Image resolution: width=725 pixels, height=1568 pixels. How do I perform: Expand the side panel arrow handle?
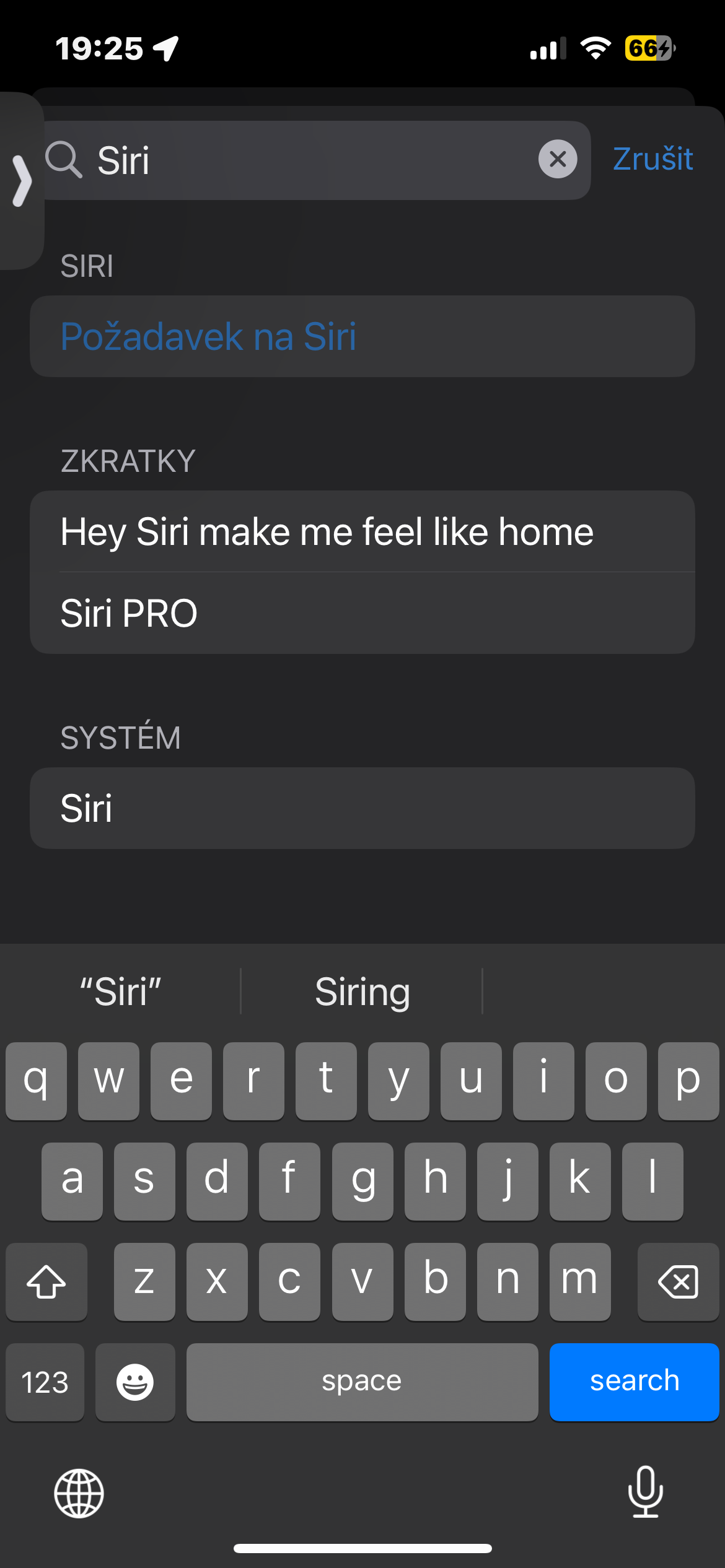22,181
